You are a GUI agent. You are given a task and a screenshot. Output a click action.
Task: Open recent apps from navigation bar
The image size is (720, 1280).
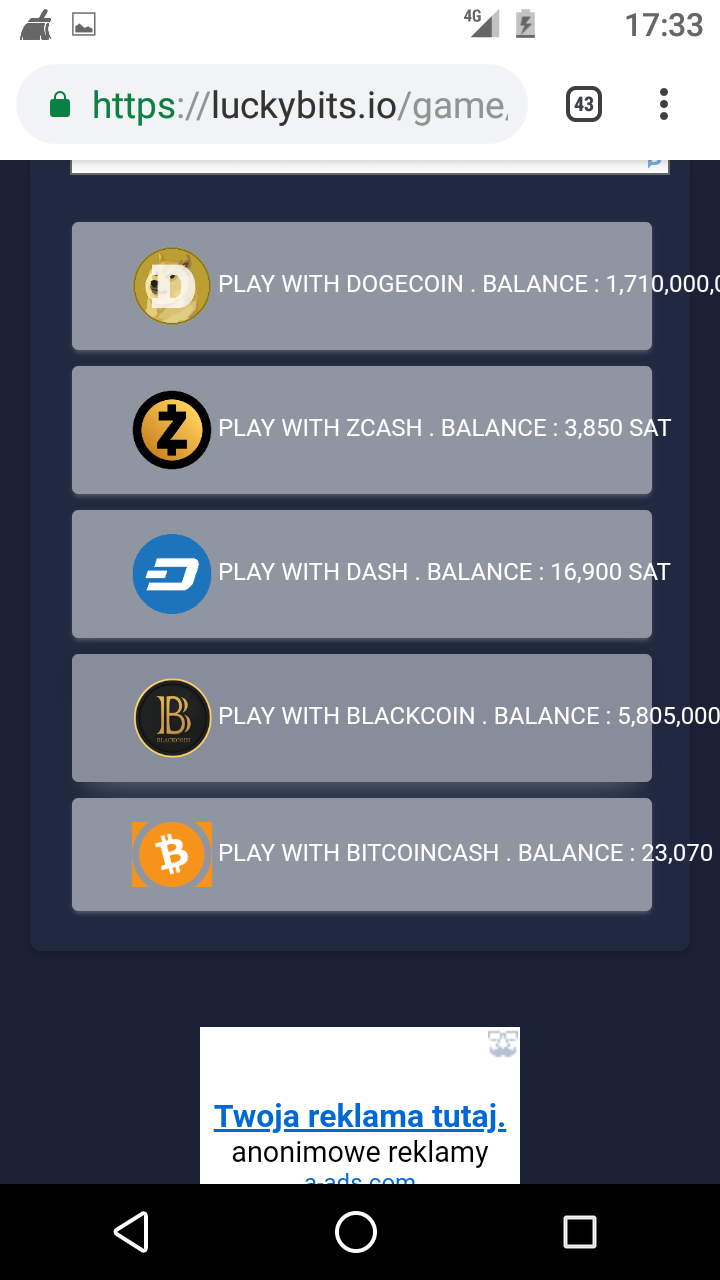click(x=580, y=1232)
